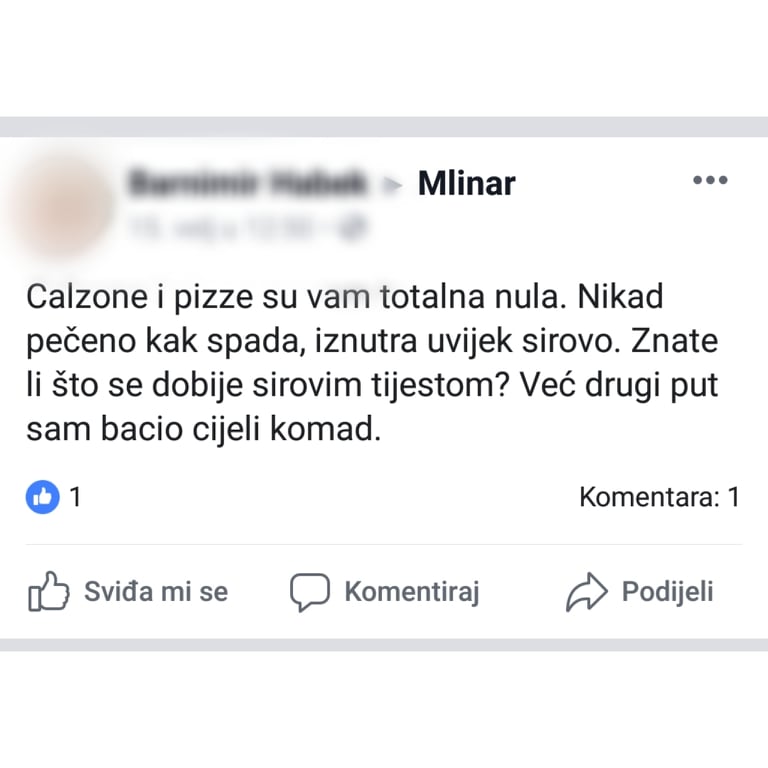See who reacted with the like
The height and width of the screenshot is (768, 768).
(53, 497)
